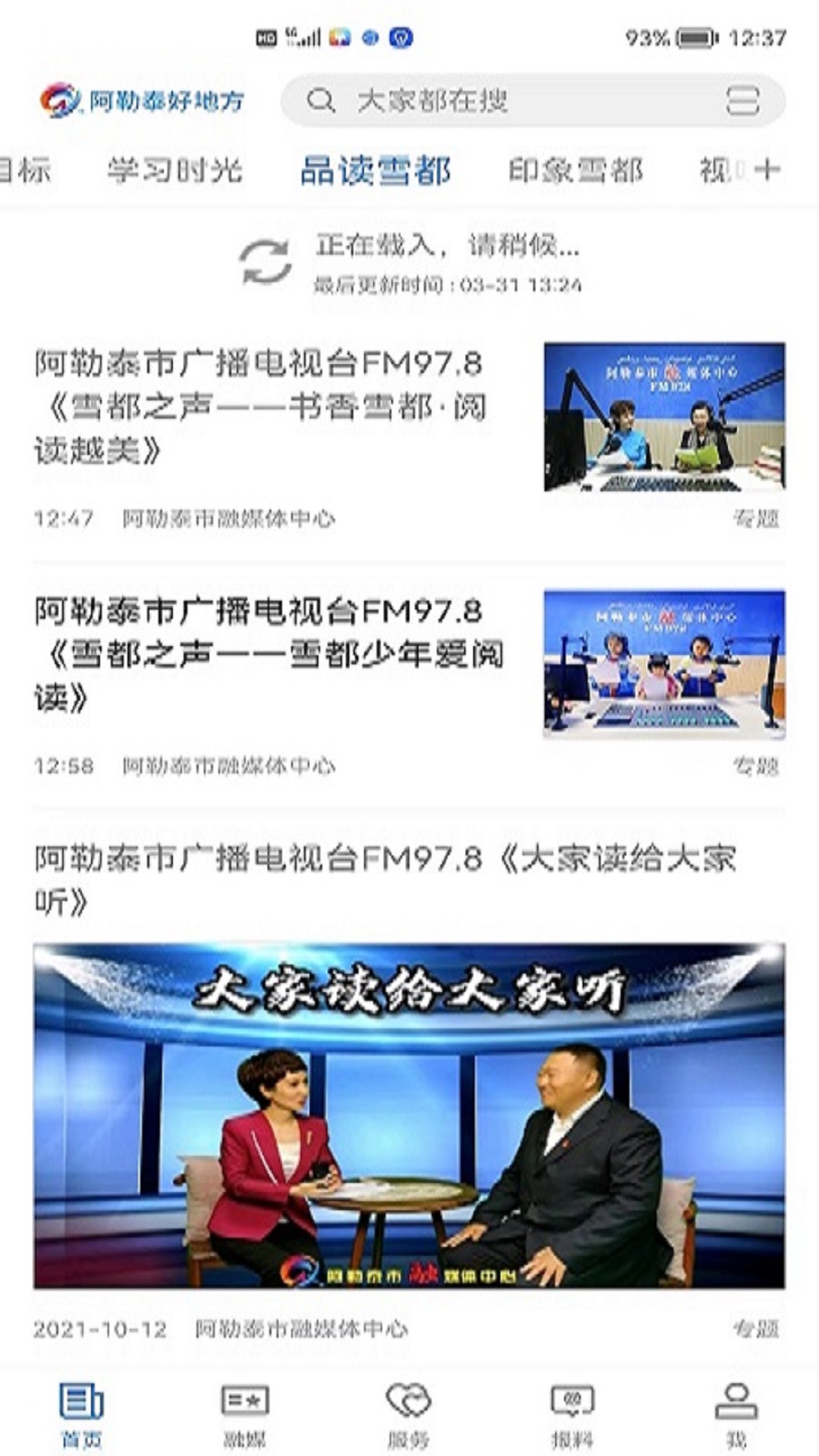
Task: Select the 品读雪都 tab
Action: pos(376,170)
